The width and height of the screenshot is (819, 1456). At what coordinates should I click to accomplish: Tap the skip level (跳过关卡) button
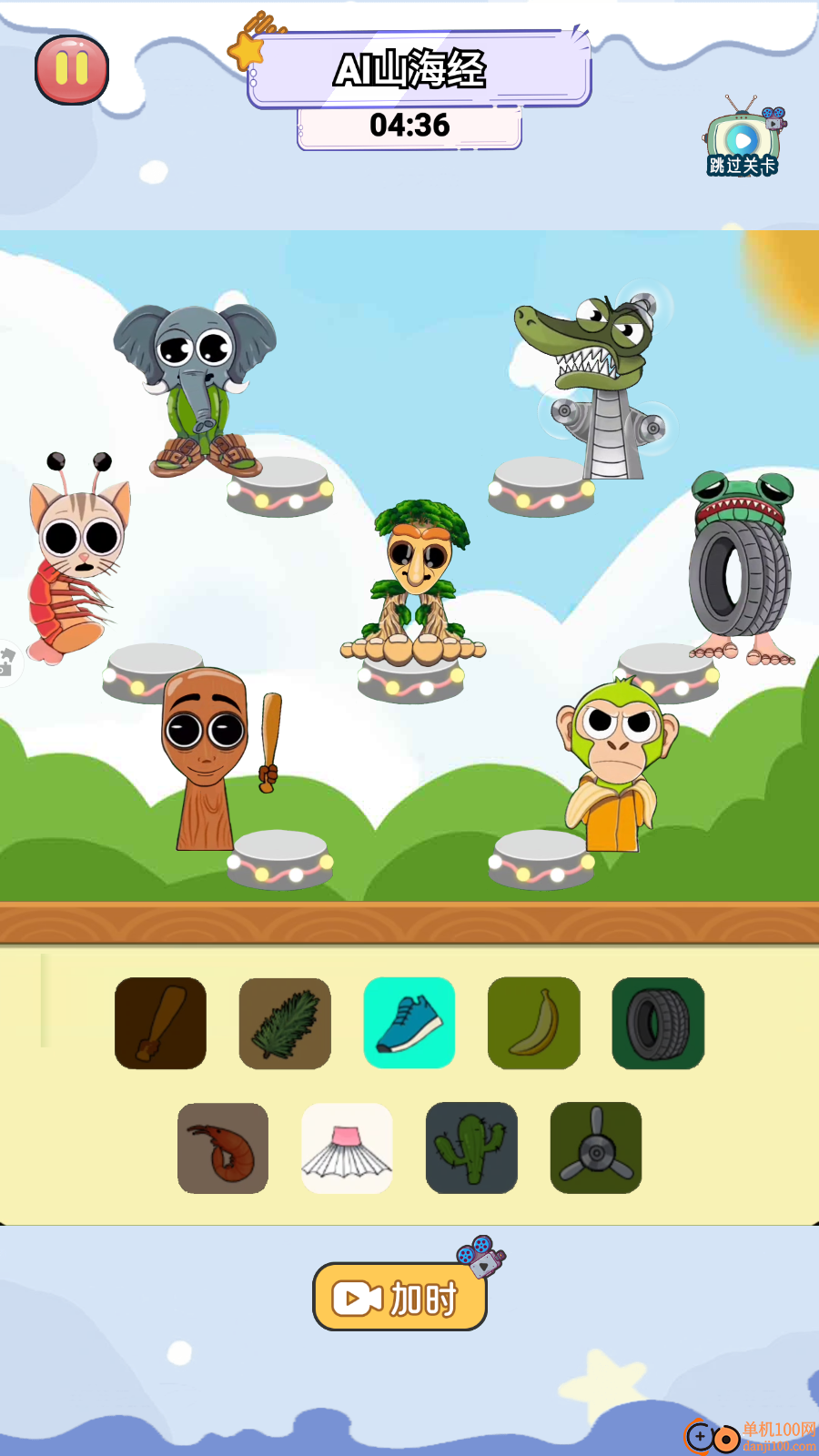[743, 138]
